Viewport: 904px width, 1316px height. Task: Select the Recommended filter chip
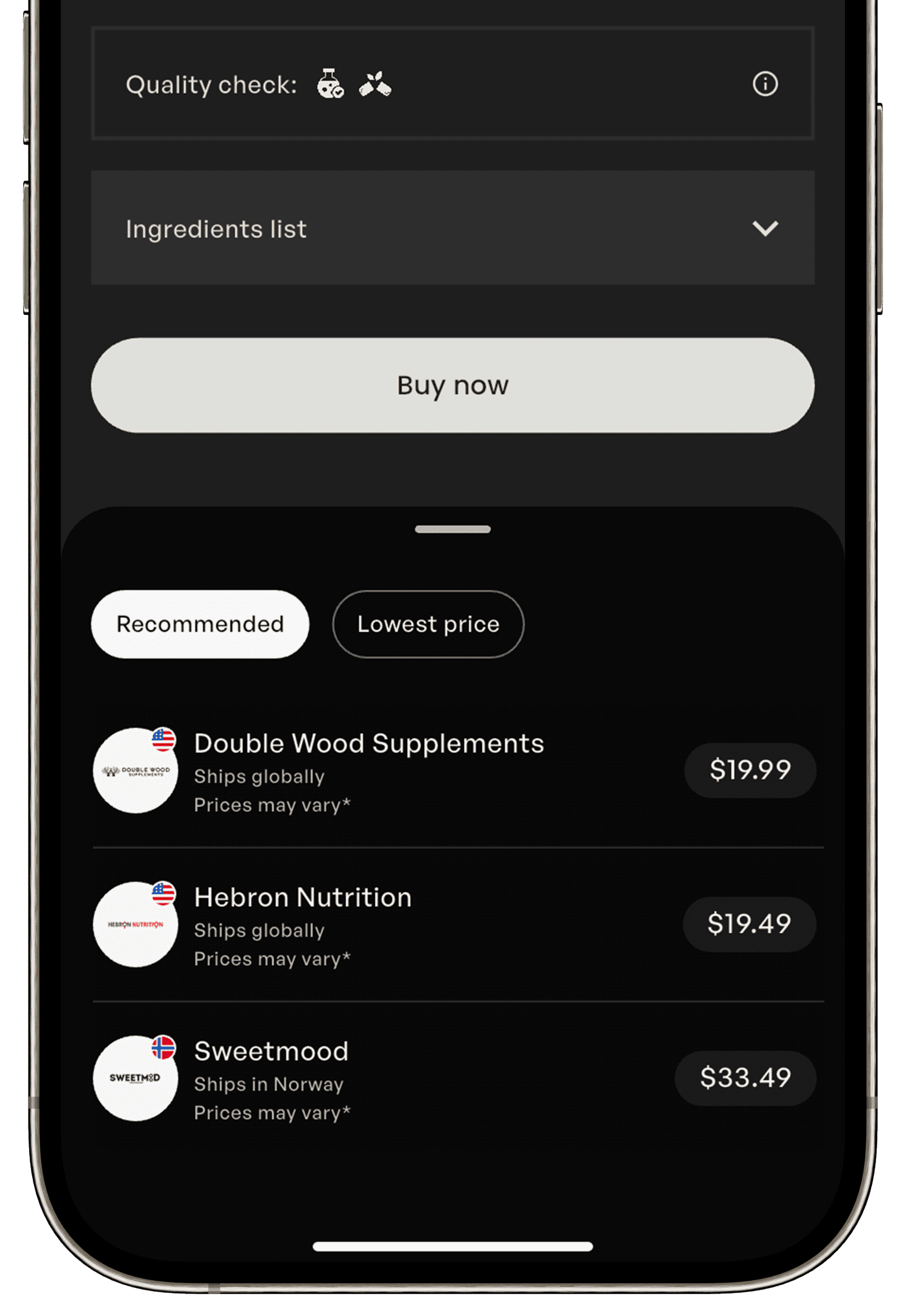pyautogui.click(x=200, y=624)
